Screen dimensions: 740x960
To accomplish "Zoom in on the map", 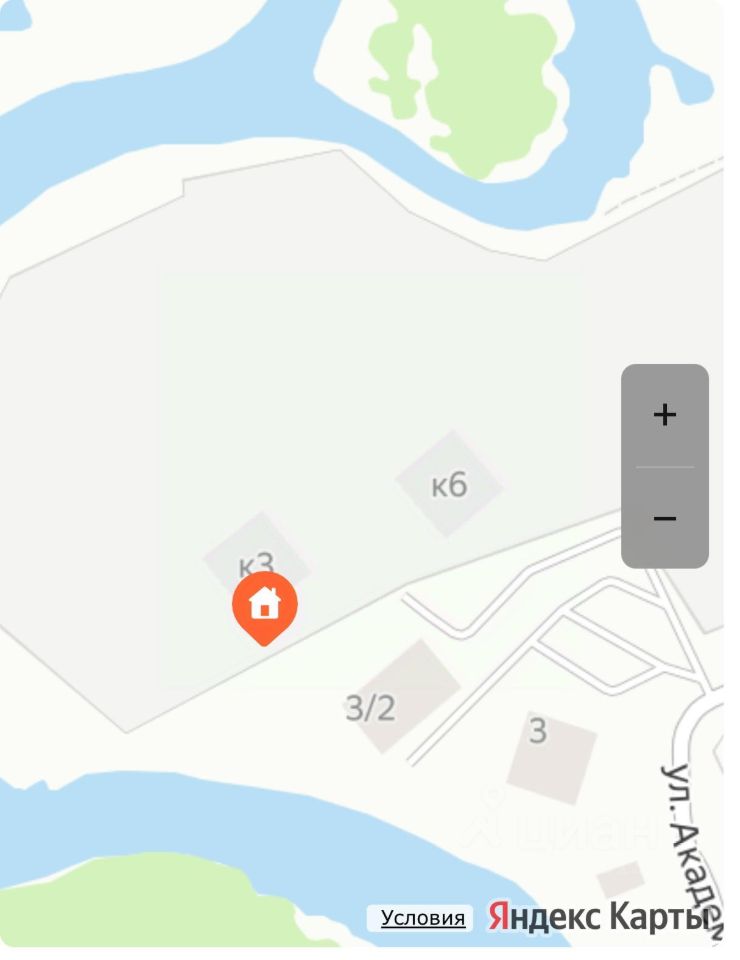I will [665, 415].
